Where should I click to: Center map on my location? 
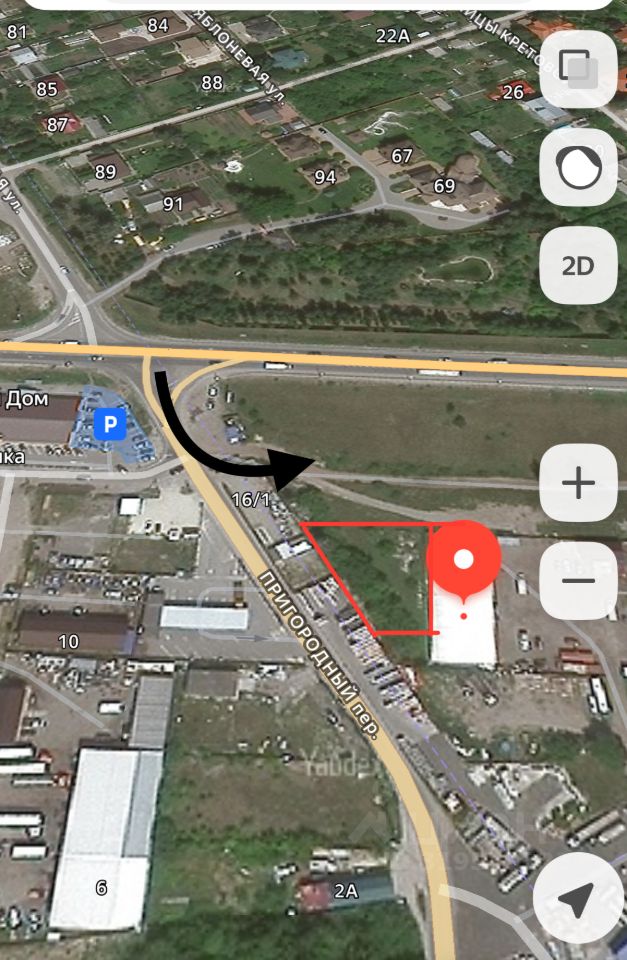point(577,897)
